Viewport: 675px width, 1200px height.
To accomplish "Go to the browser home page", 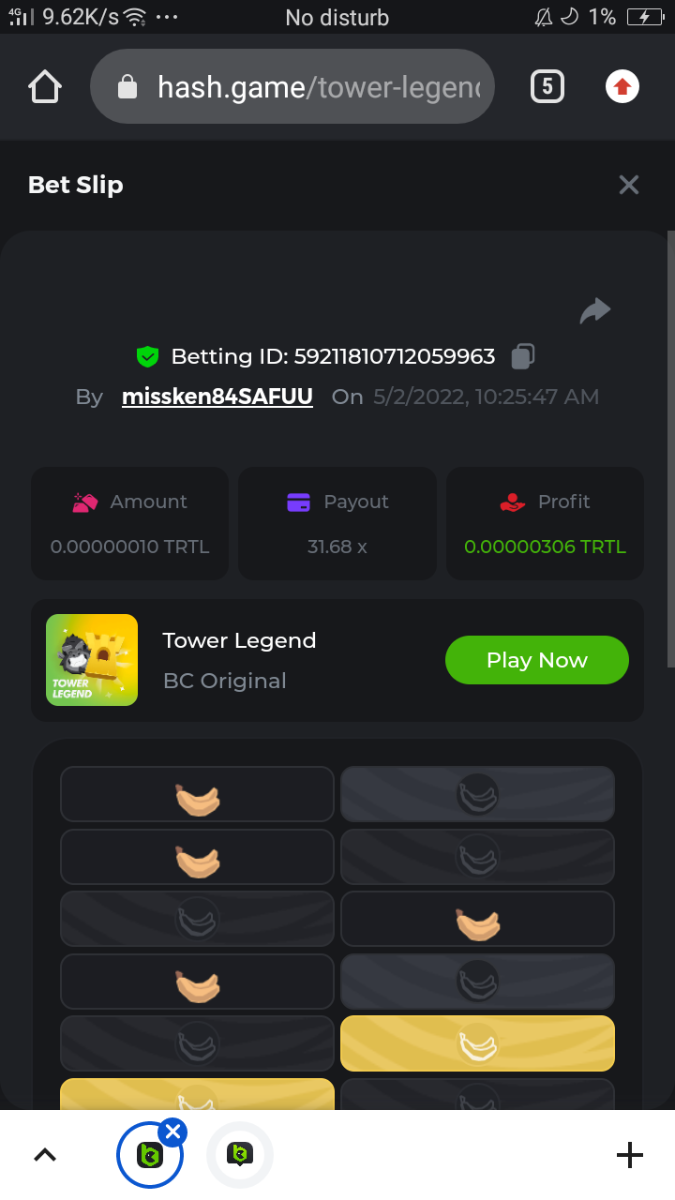I will tap(45, 87).
